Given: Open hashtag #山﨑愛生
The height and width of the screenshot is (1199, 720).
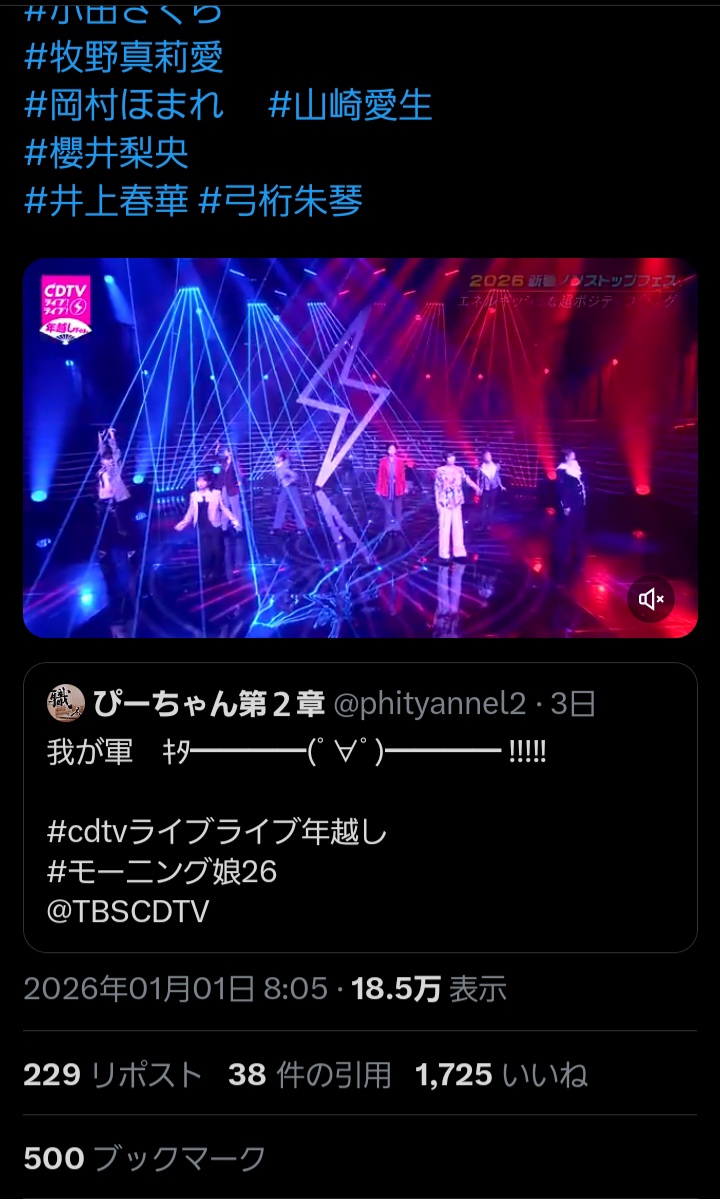Looking at the screenshot, I should (349, 105).
